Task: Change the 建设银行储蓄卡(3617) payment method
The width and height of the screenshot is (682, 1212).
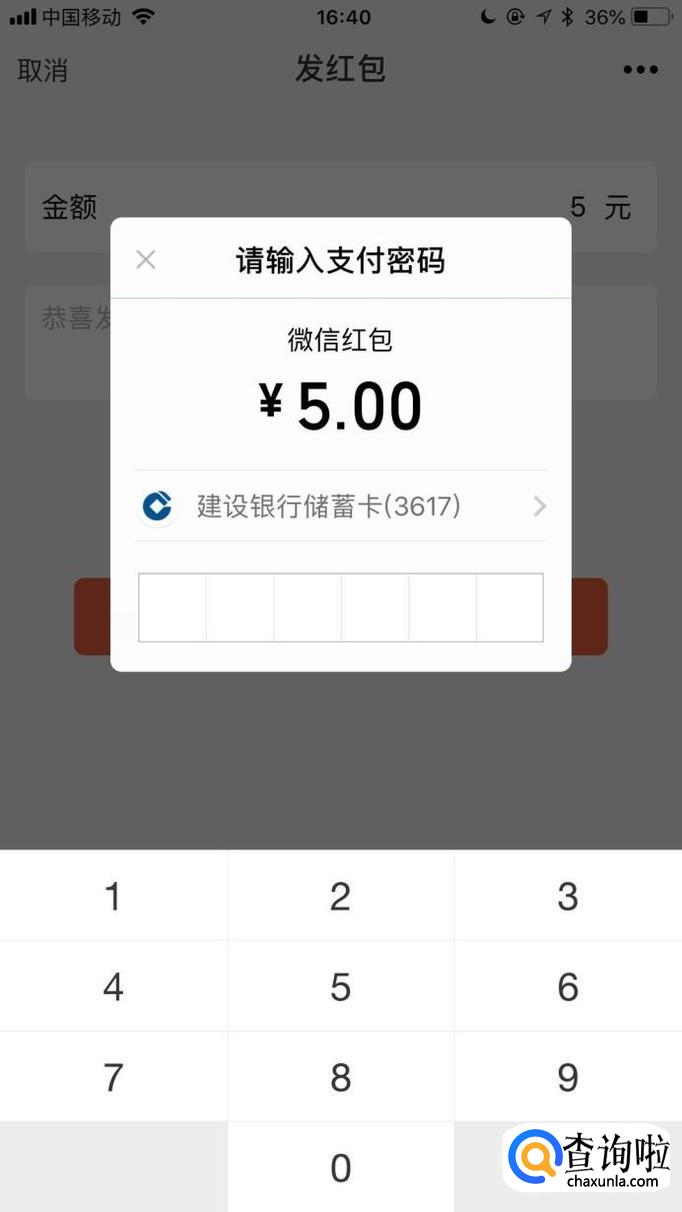Action: click(340, 506)
